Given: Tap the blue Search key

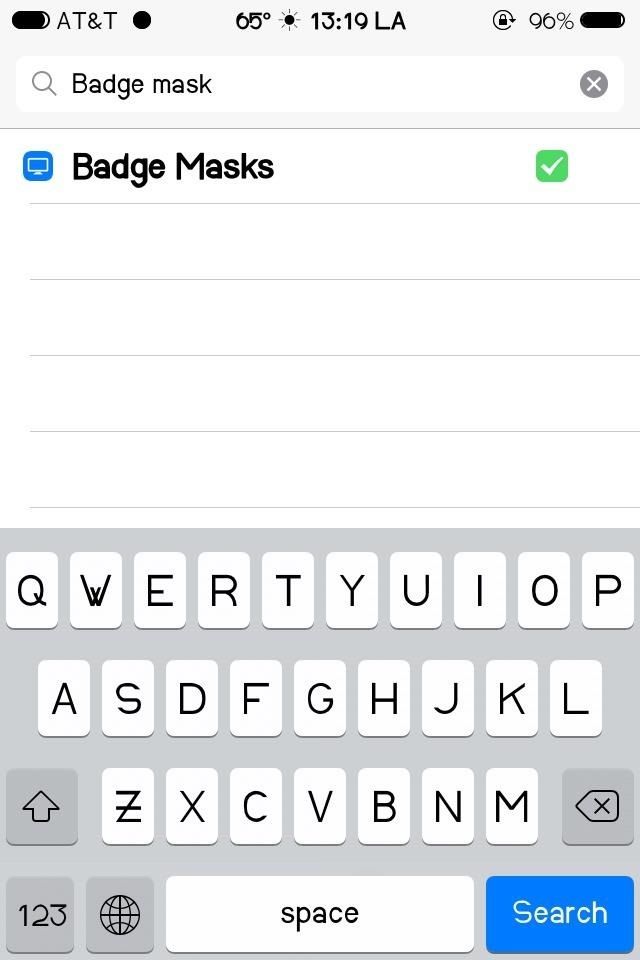Looking at the screenshot, I should pos(560,913).
